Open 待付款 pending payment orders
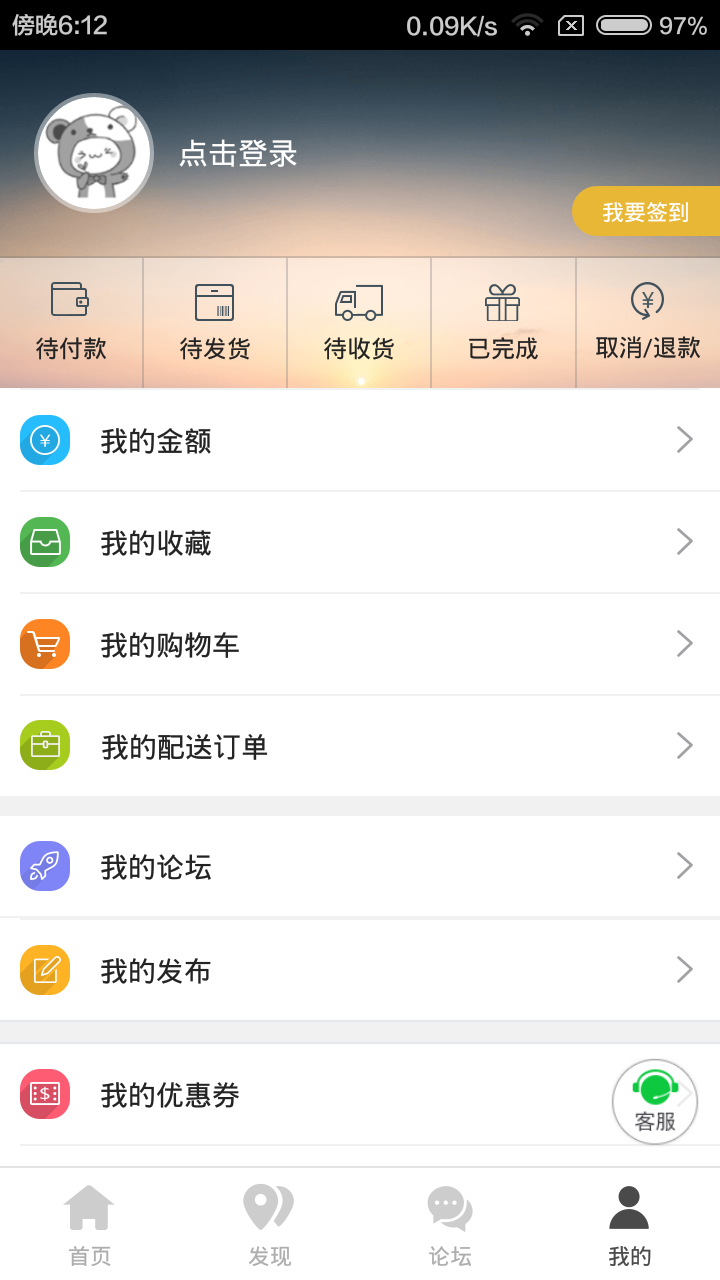 [71, 323]
